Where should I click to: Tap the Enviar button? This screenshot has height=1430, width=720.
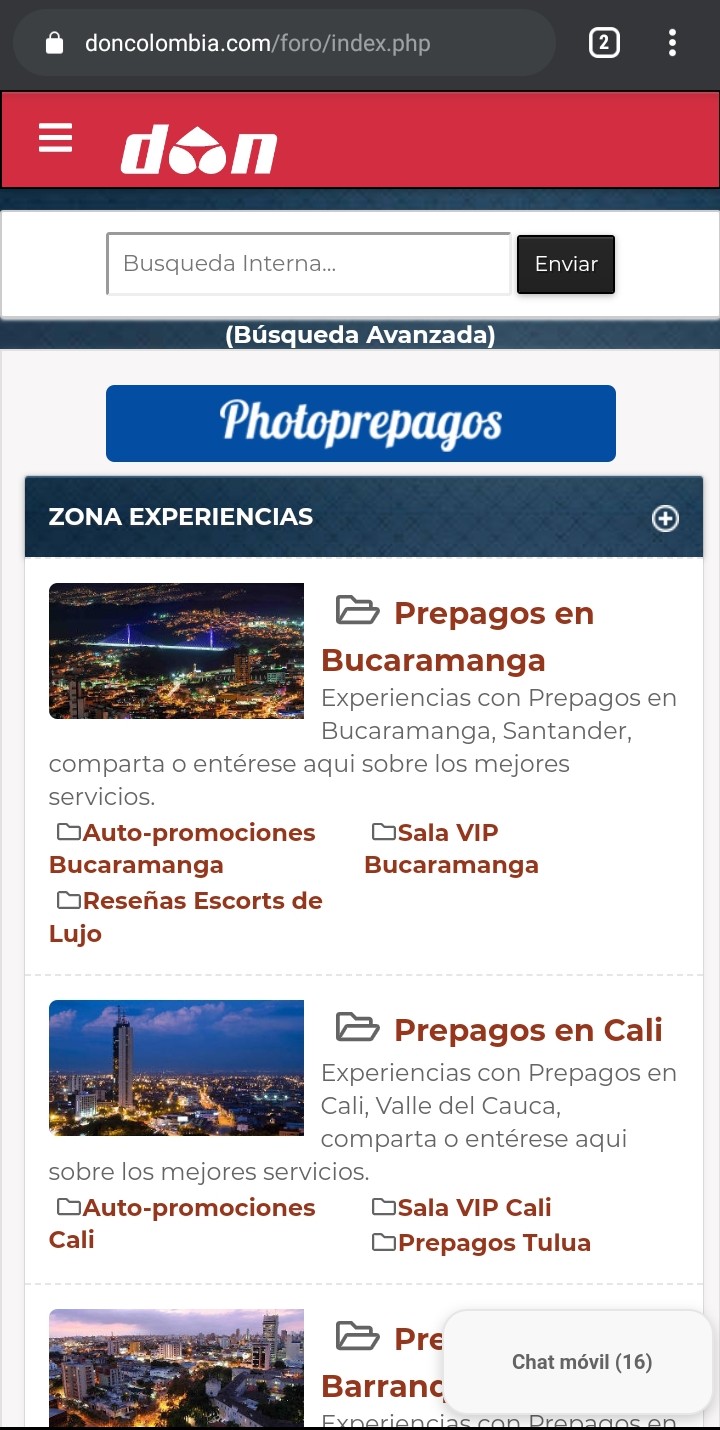tap(566, 264)
